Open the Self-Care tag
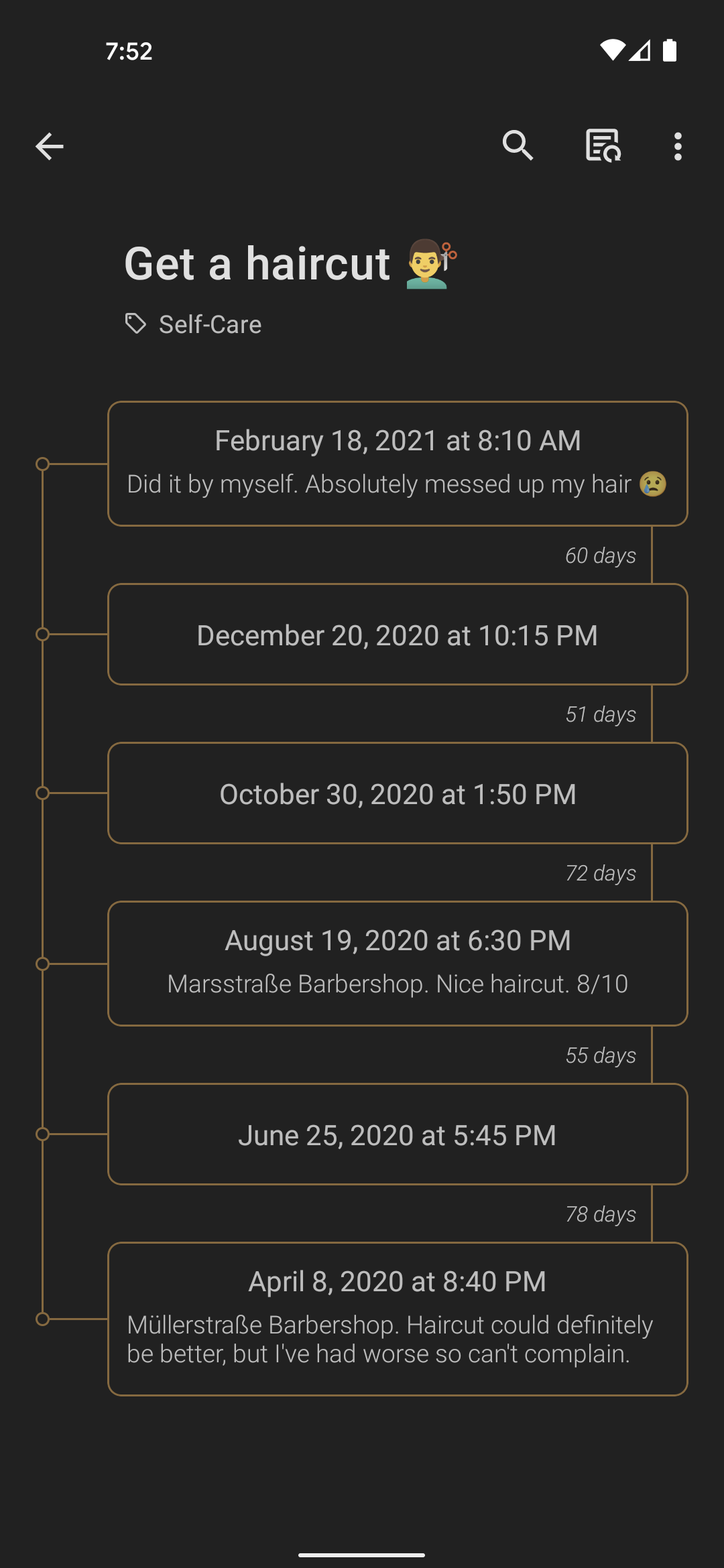The height and width of the screenshot is (1568, 724). (x=194, y=324)
